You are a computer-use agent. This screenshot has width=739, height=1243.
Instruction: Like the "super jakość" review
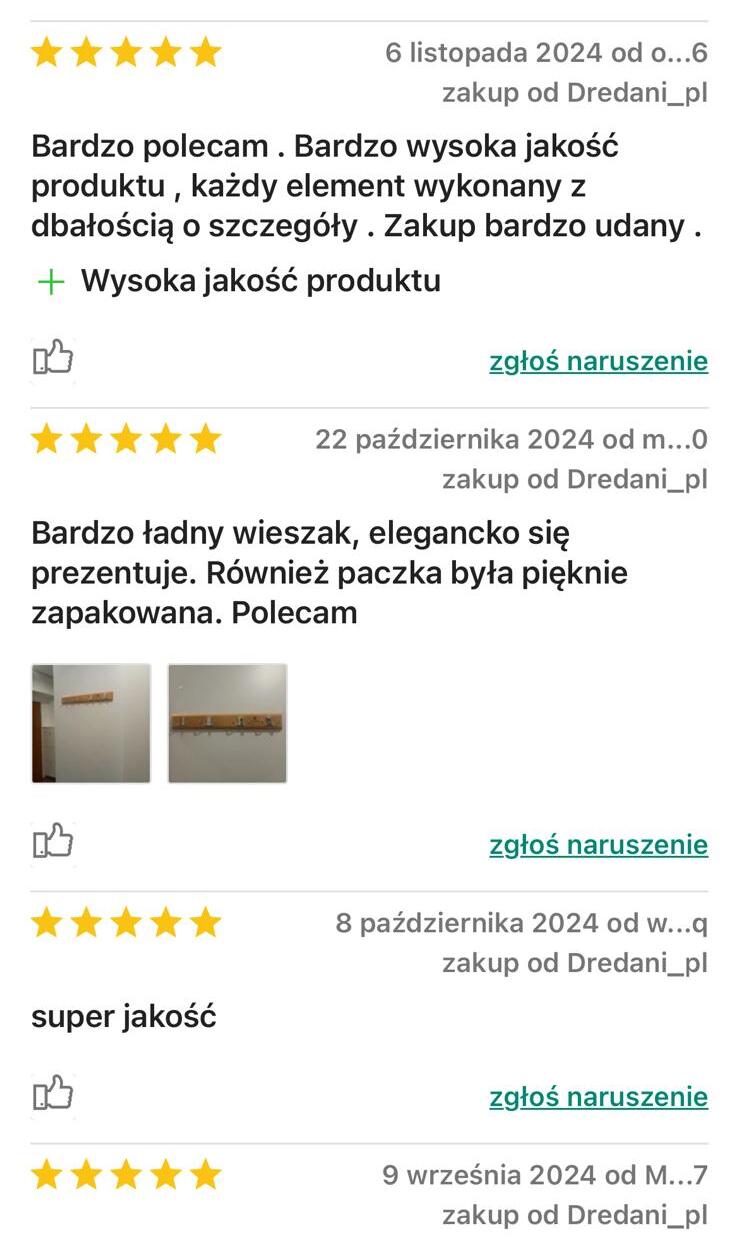click(x=53, y=1094)
